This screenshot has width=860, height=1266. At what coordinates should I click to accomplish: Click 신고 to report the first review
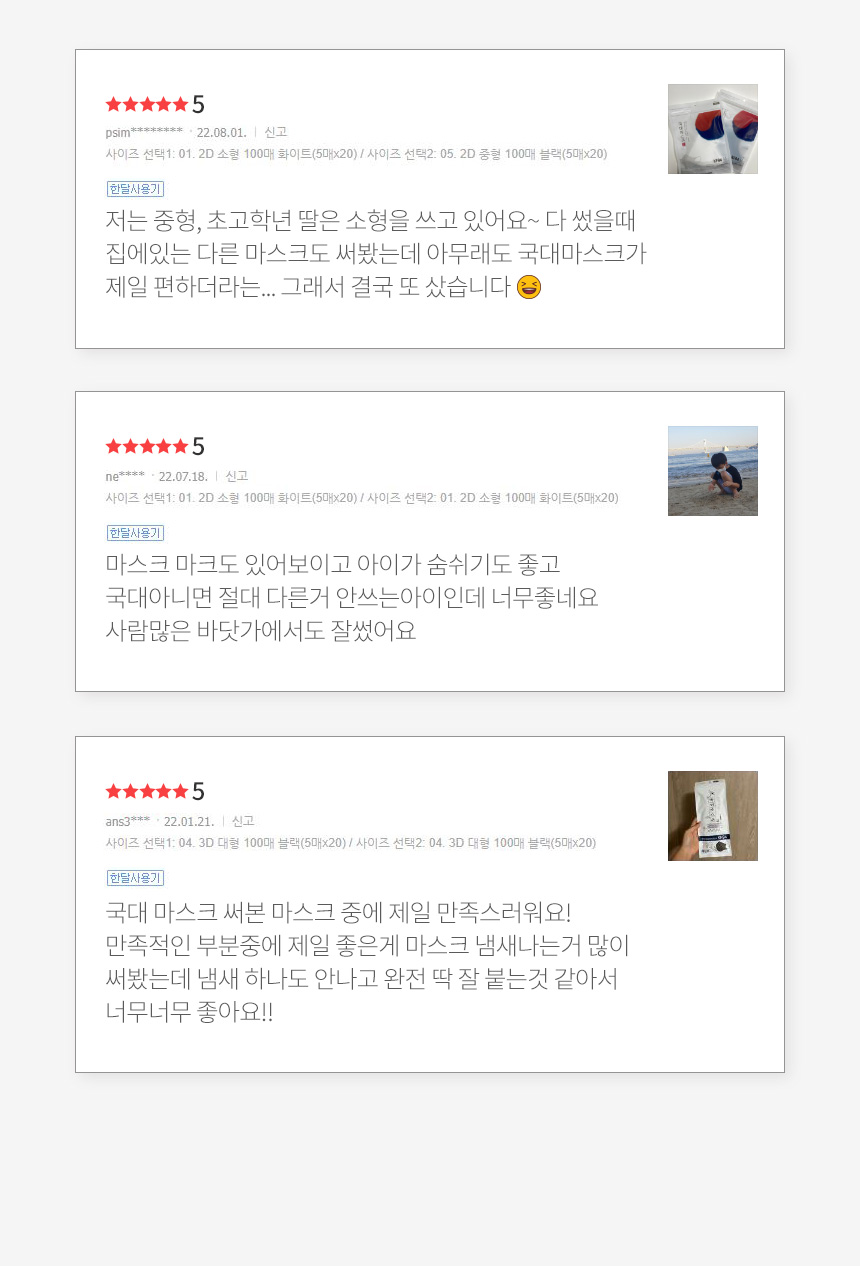[x=275, y=131]
